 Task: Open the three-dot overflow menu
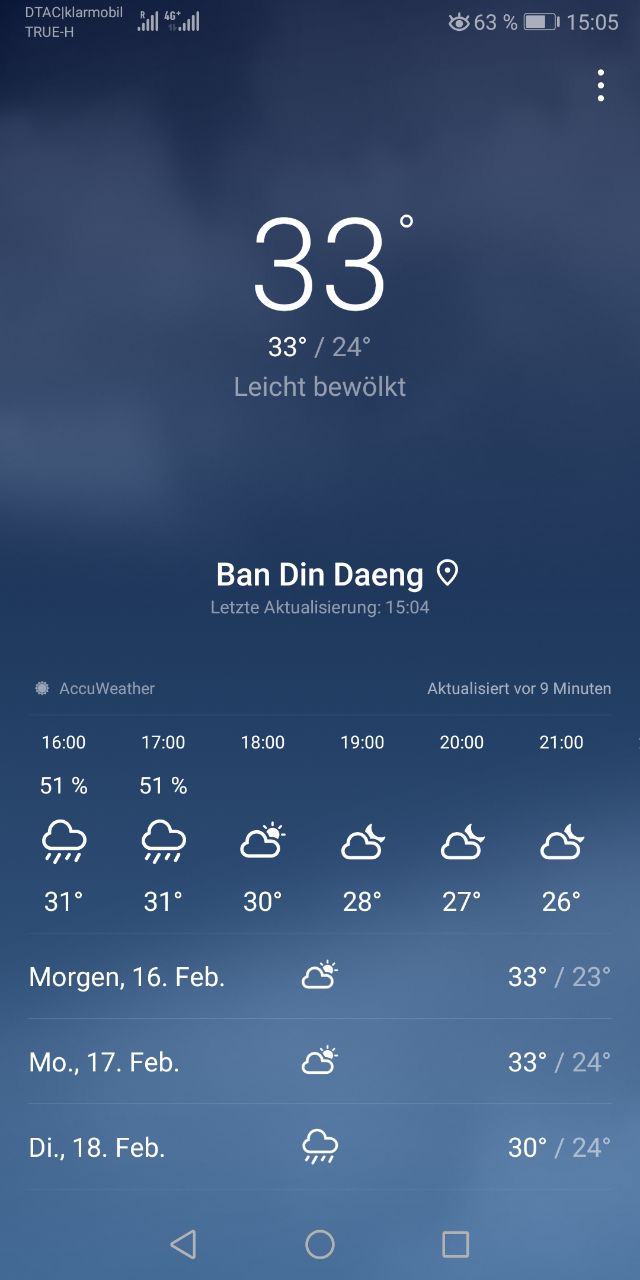[x=600, y=86]
